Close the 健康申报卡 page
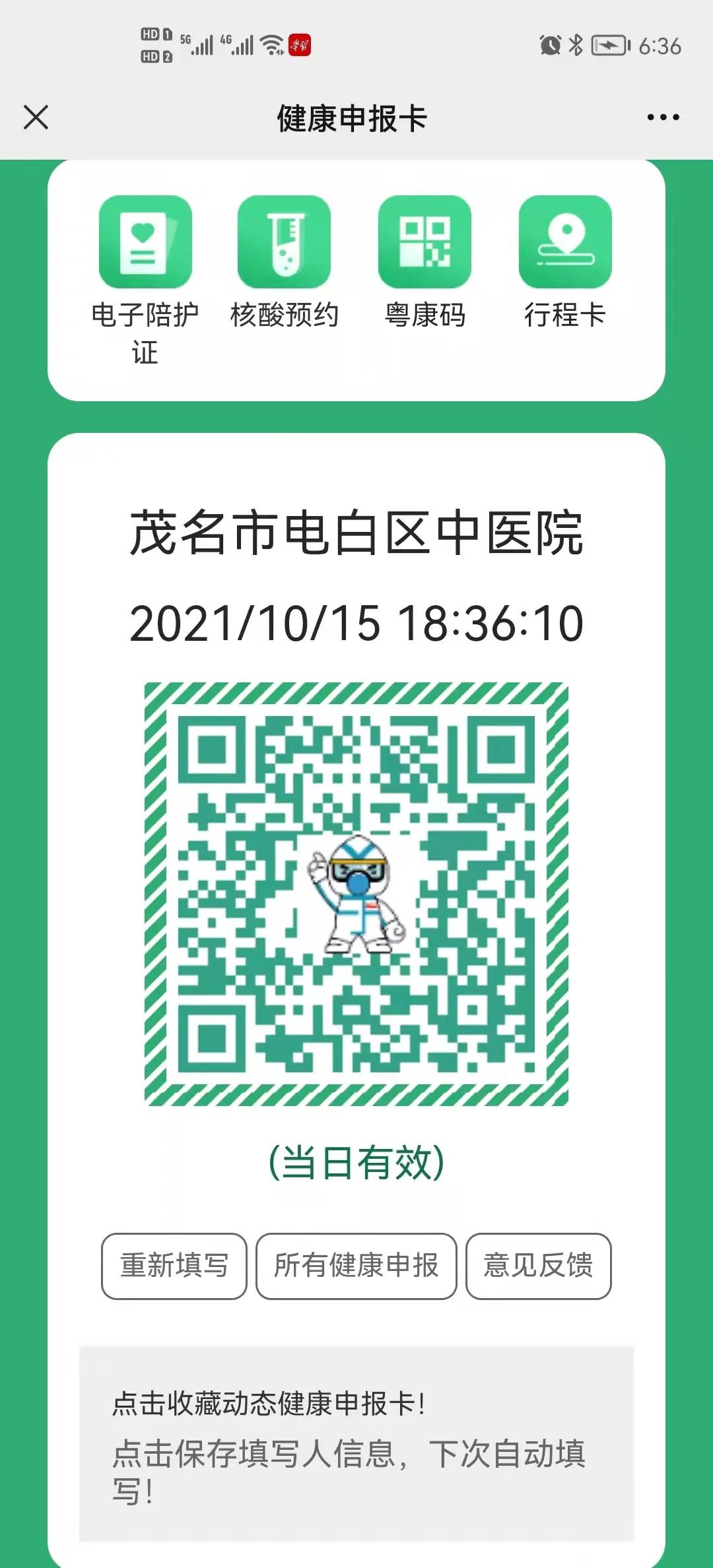Image resolution: width=713 pixels, height=1568 pixels. (x=36, y=117)
